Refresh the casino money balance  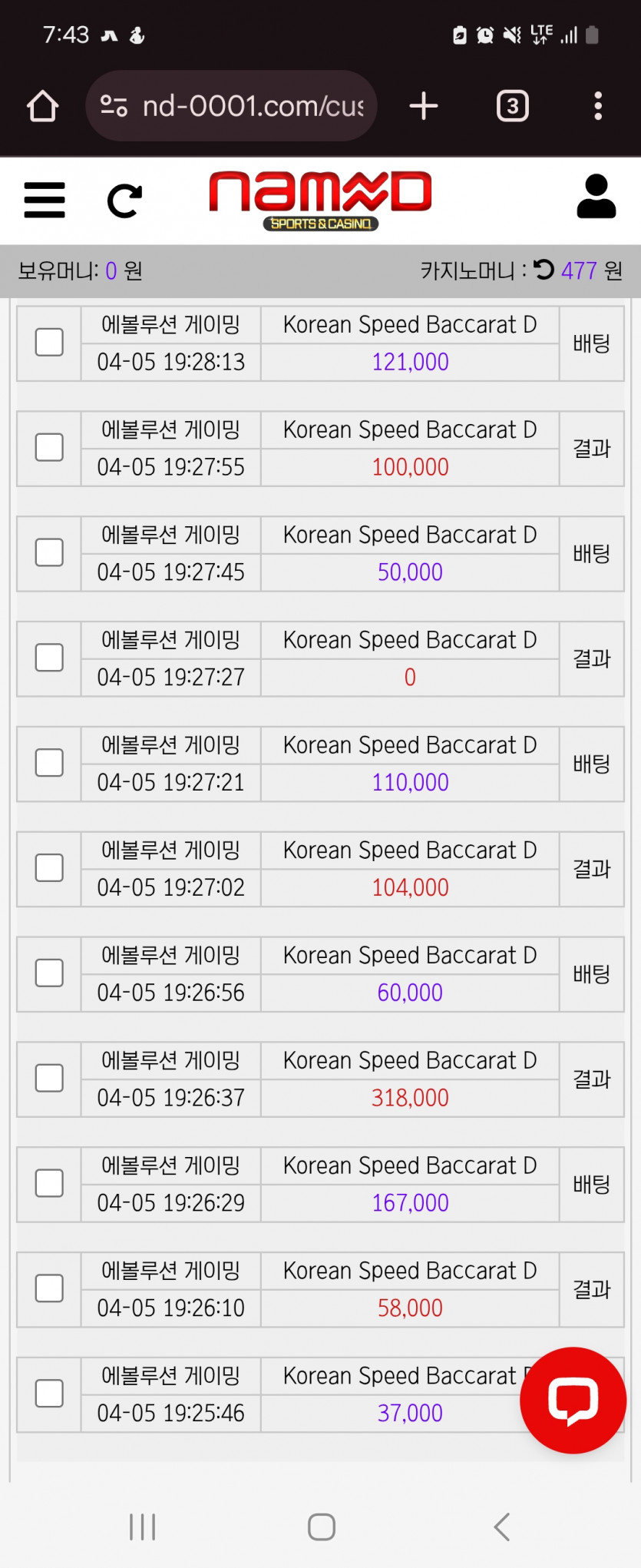pos(544,270)
